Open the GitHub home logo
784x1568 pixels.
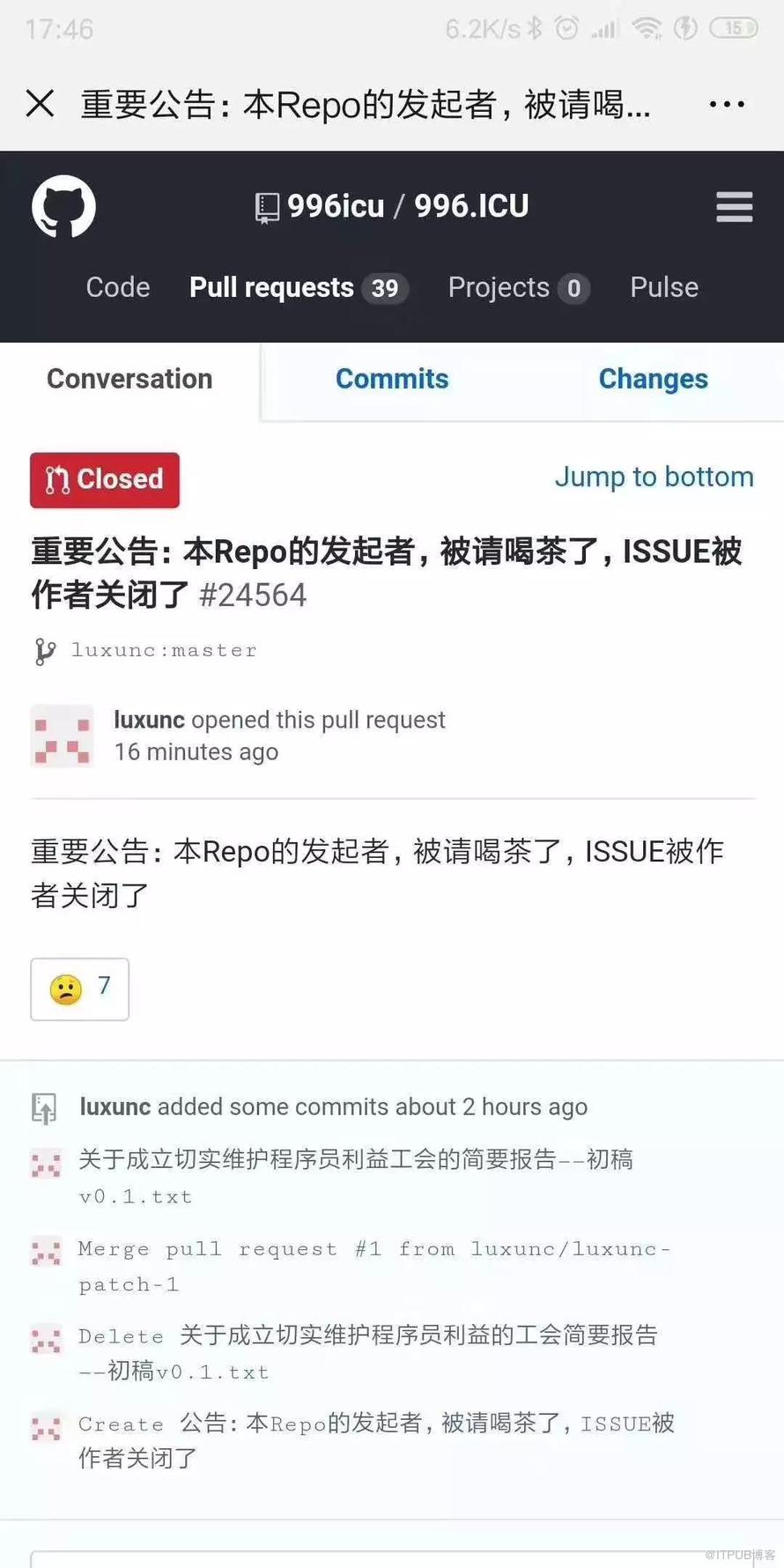63,207
